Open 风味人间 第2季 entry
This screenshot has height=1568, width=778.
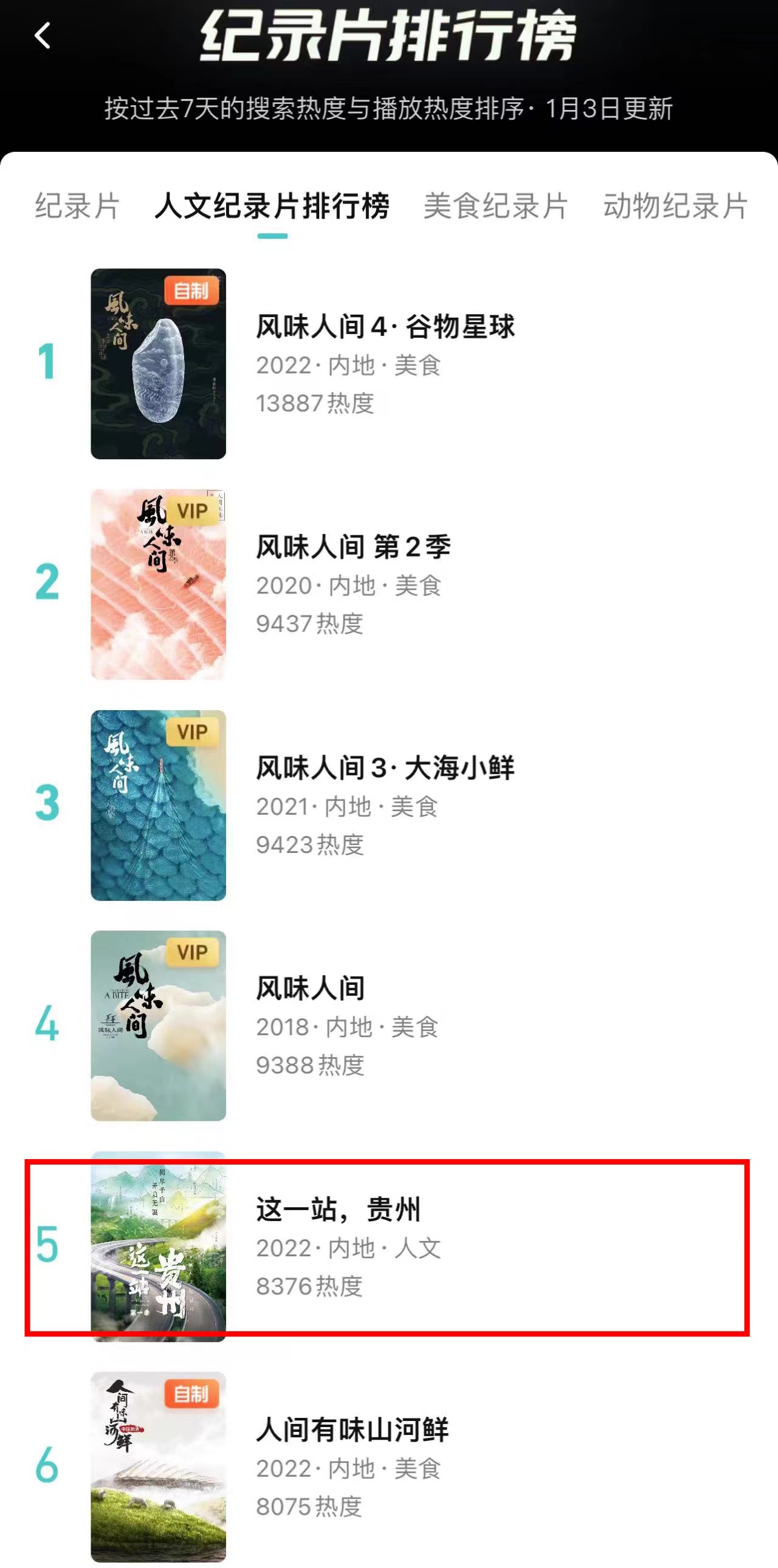click(353, 547)
